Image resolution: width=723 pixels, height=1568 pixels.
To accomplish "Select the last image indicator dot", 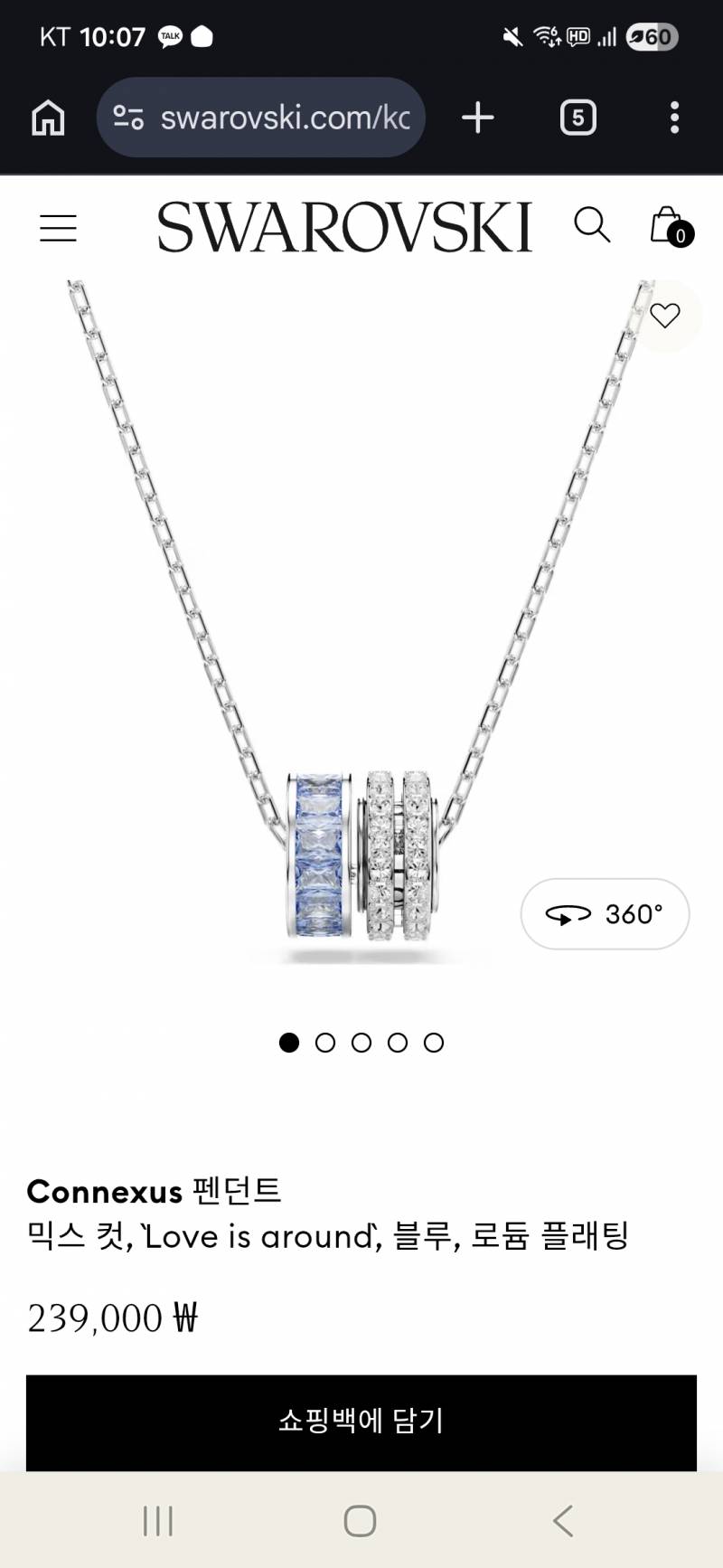I will click(x=434, y=1043).
